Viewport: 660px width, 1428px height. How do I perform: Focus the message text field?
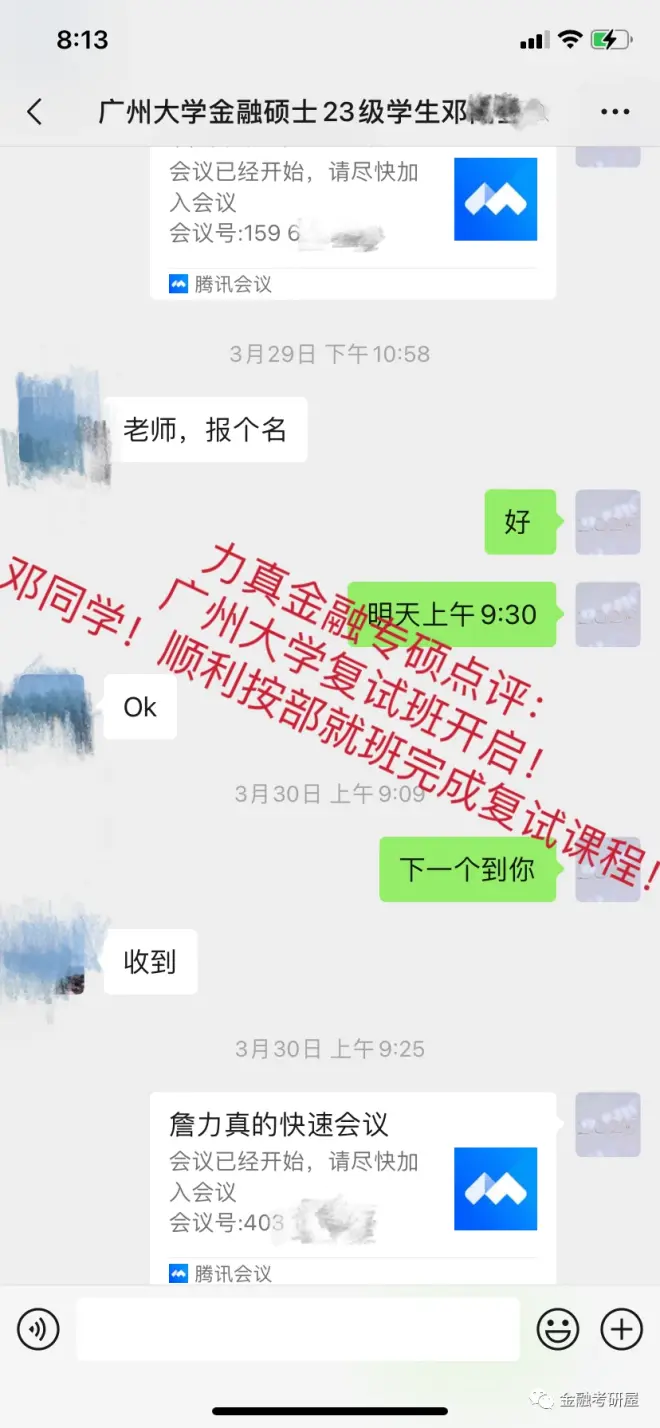click(x=298, y=1329)
